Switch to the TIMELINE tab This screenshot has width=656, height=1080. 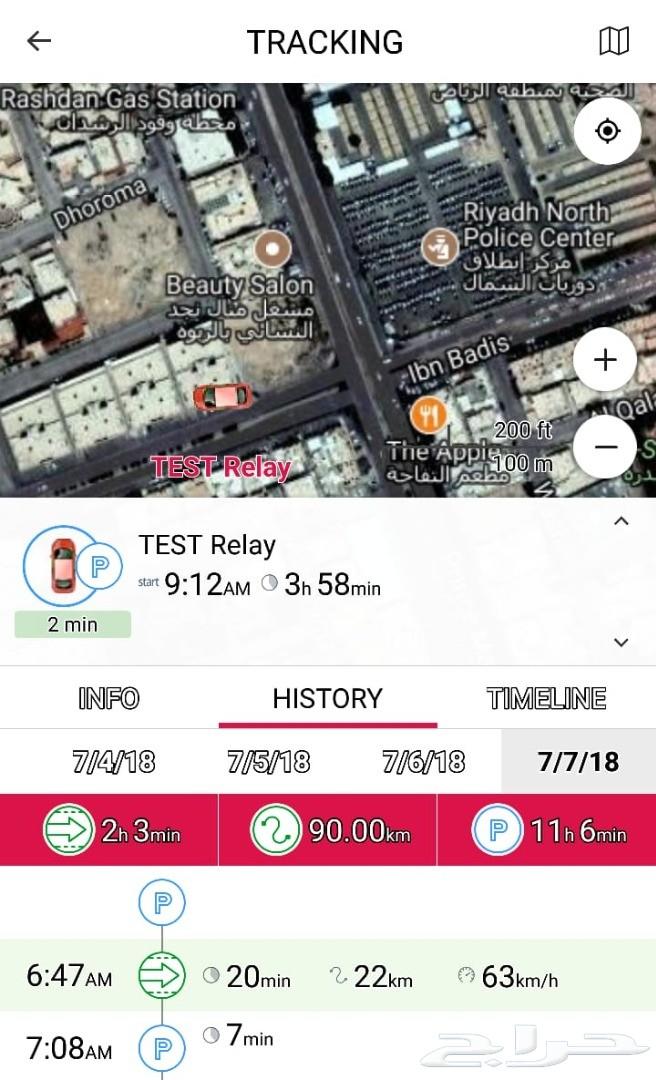(x=546, y=698)
